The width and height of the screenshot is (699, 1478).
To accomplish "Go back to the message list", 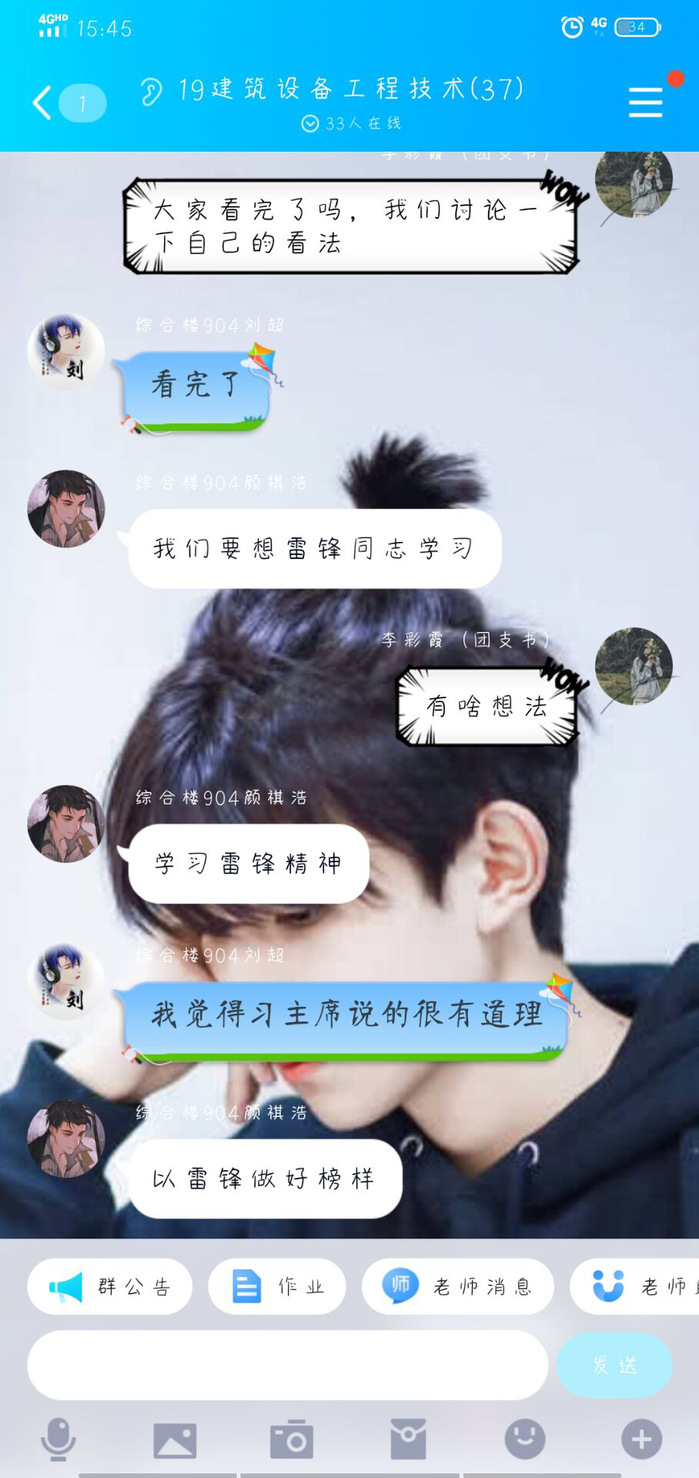I will tap(42, 102).
